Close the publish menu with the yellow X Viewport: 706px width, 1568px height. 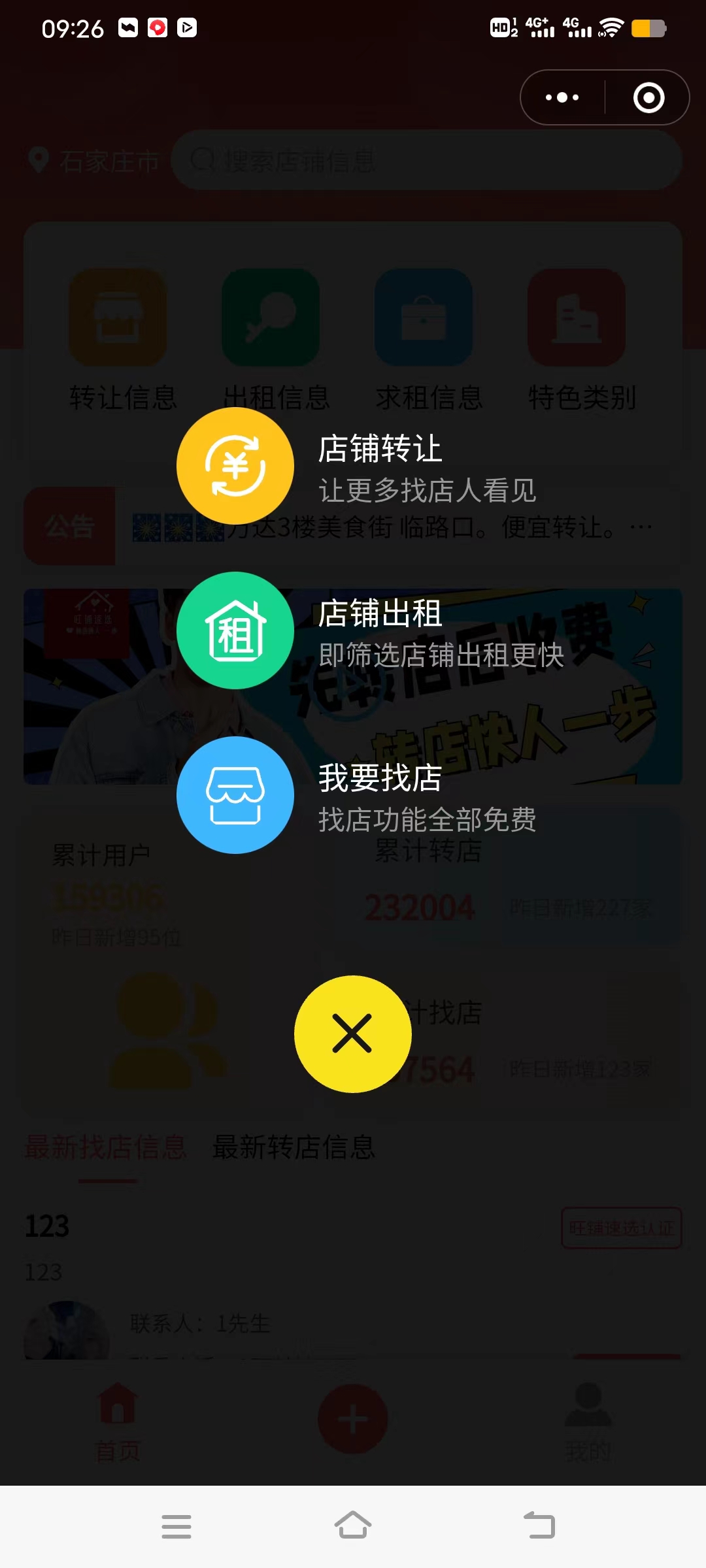[353, 1034]
